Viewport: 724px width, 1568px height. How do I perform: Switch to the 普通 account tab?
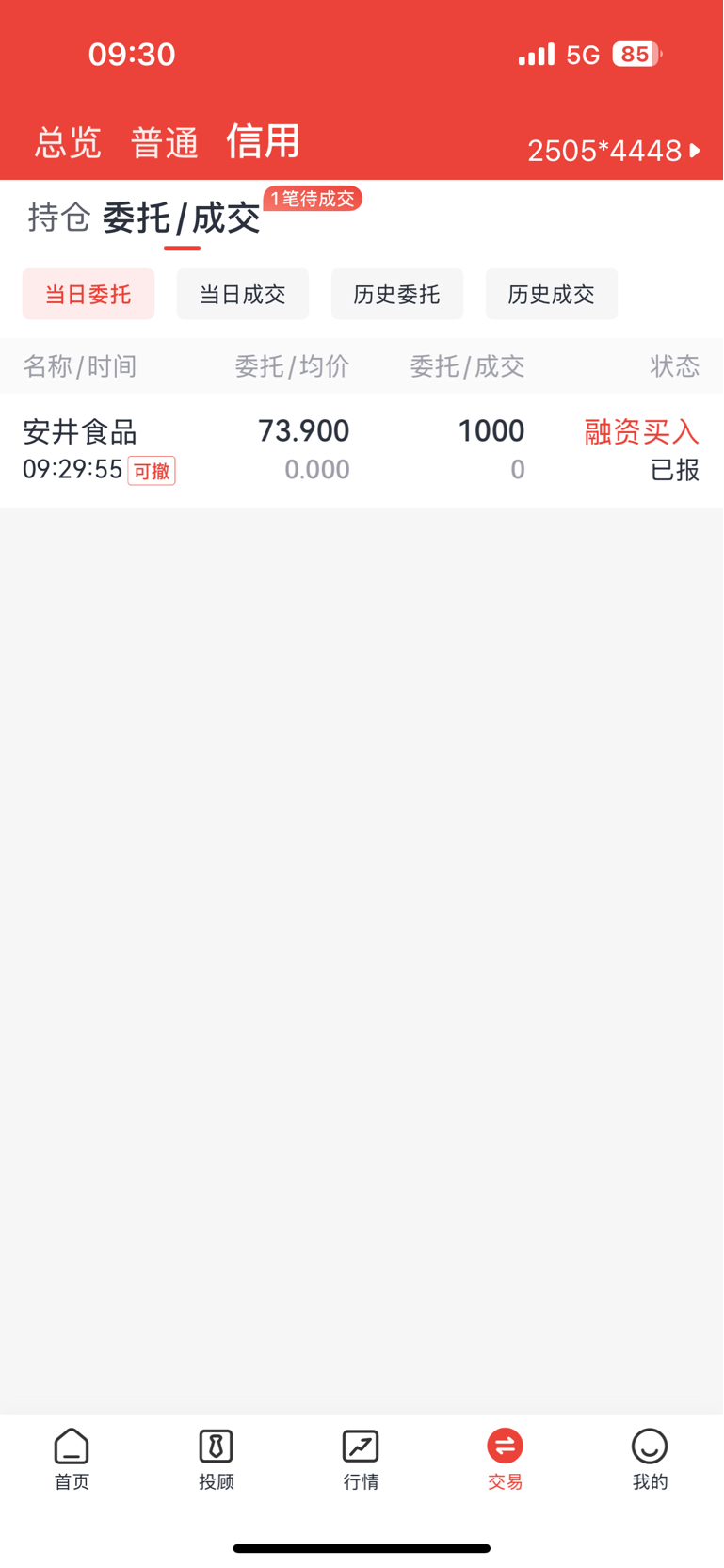[165, 143]
